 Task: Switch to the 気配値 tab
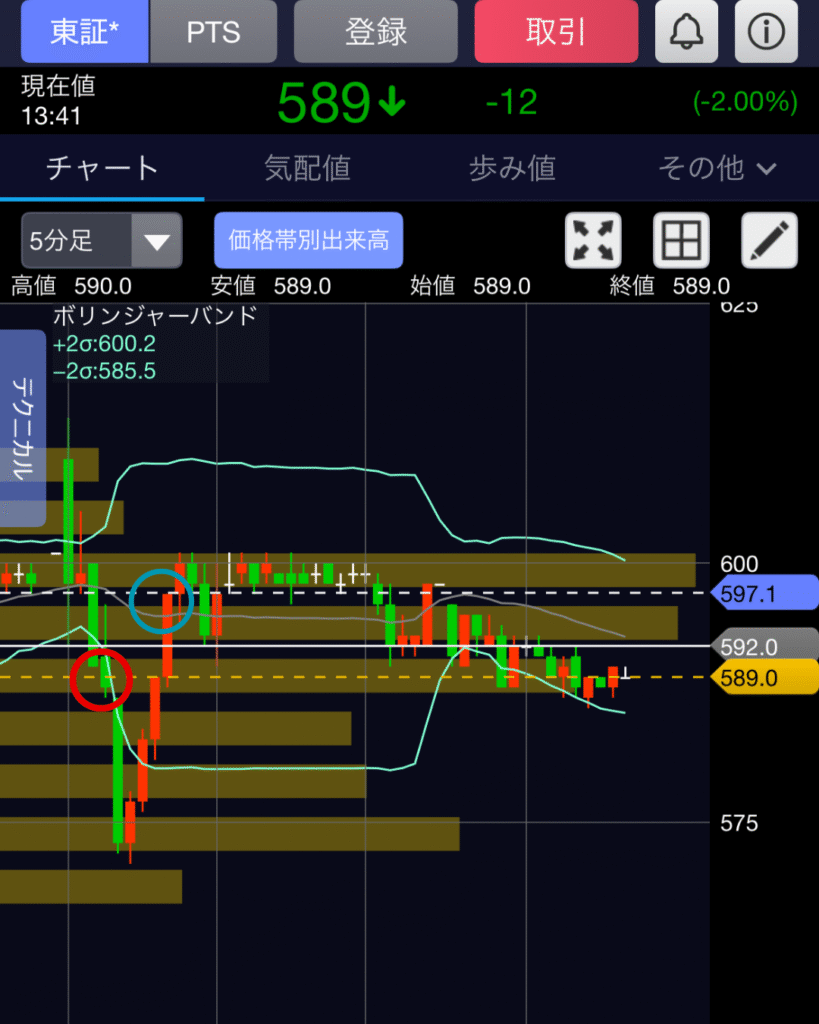click(x=307, y=167)
